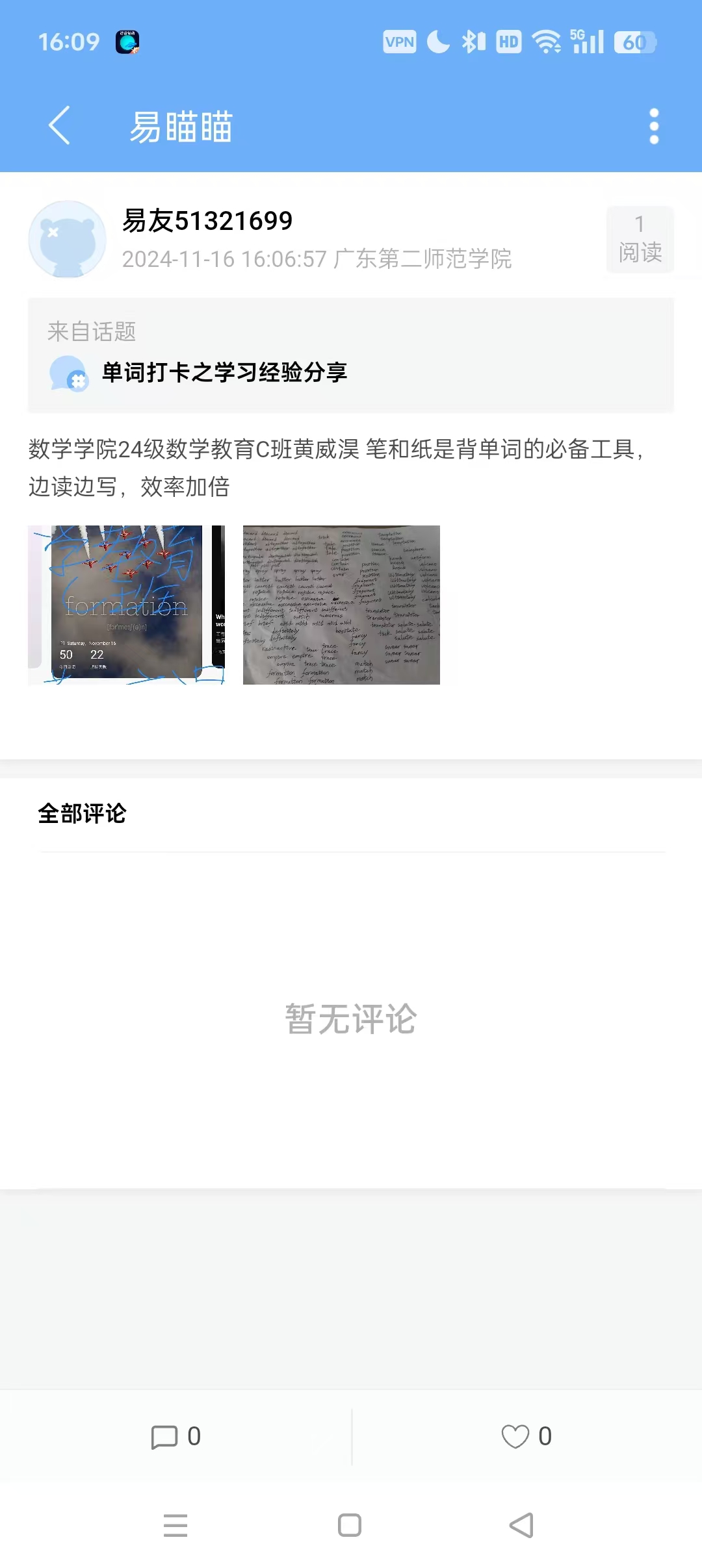This screenshot has height=1568, width=702.
Task: Open topic 单词打卡之学习经验分享
Action: (224, 373)
